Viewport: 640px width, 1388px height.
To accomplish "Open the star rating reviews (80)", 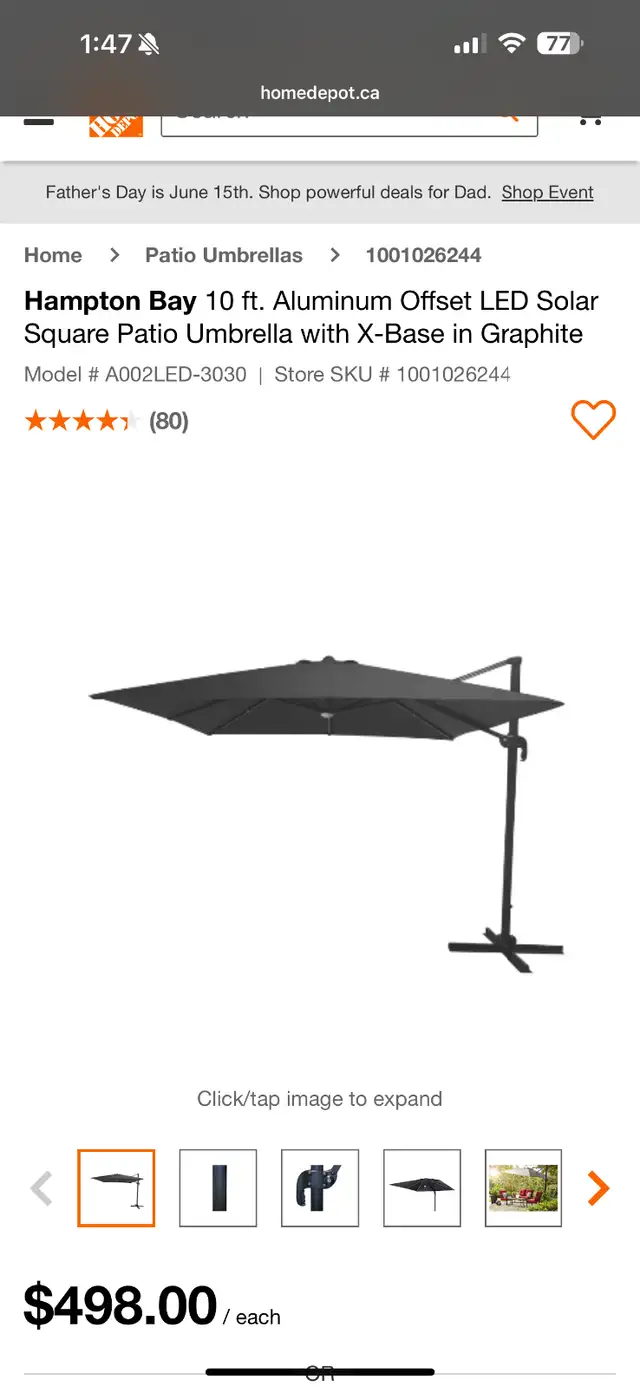I will point(106,420).
